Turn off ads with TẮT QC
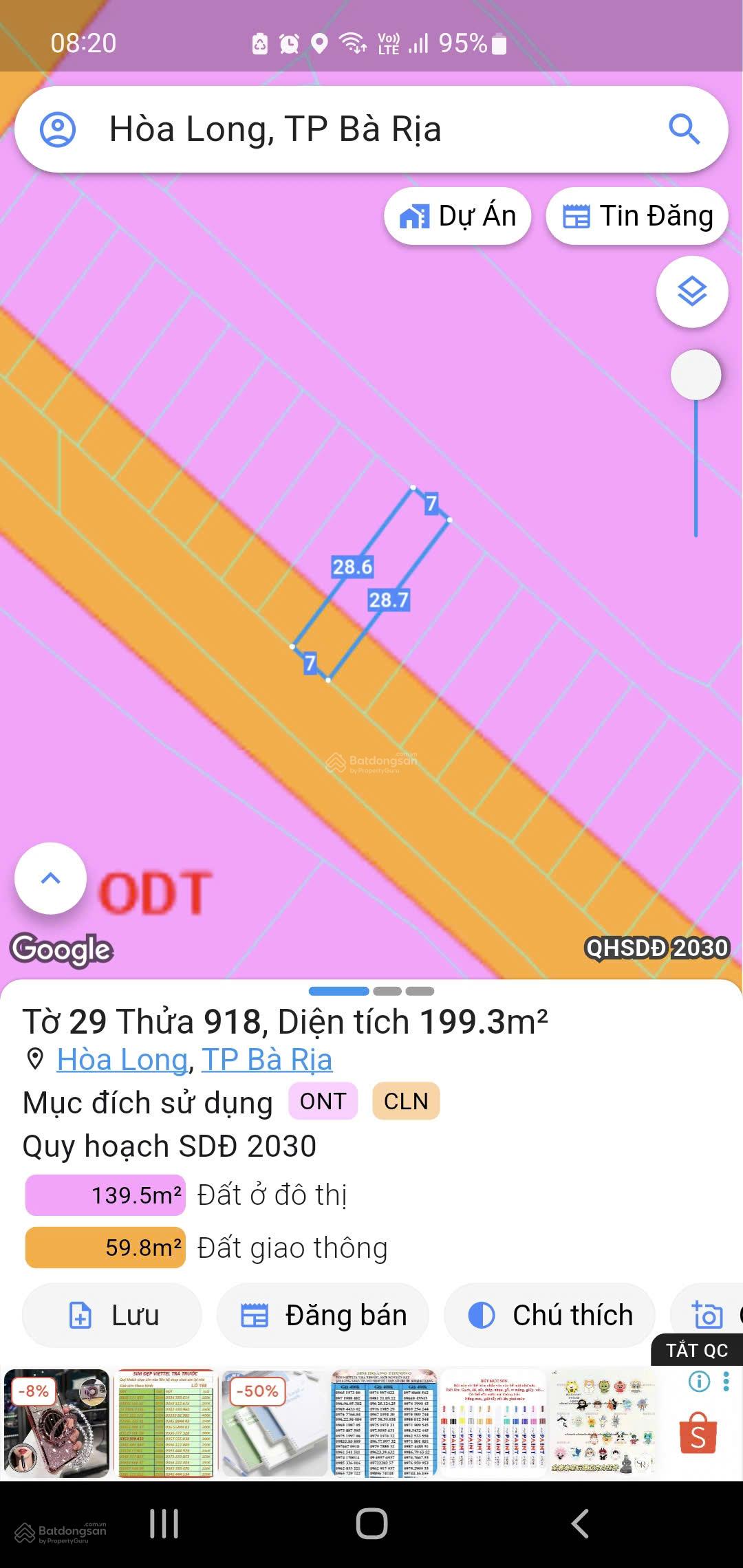The height and width of the screenshot is (1568, 743). pyautogui.click(x=696, y=1350)
